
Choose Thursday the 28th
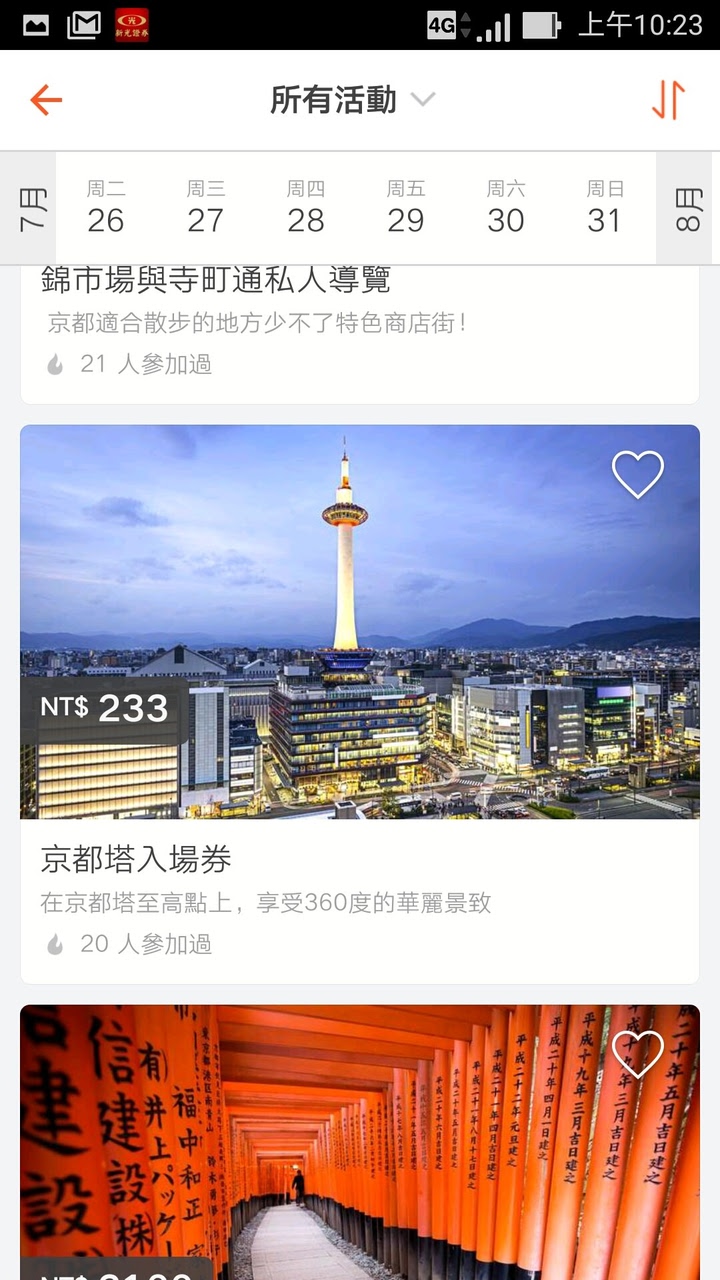click(306, 208)
